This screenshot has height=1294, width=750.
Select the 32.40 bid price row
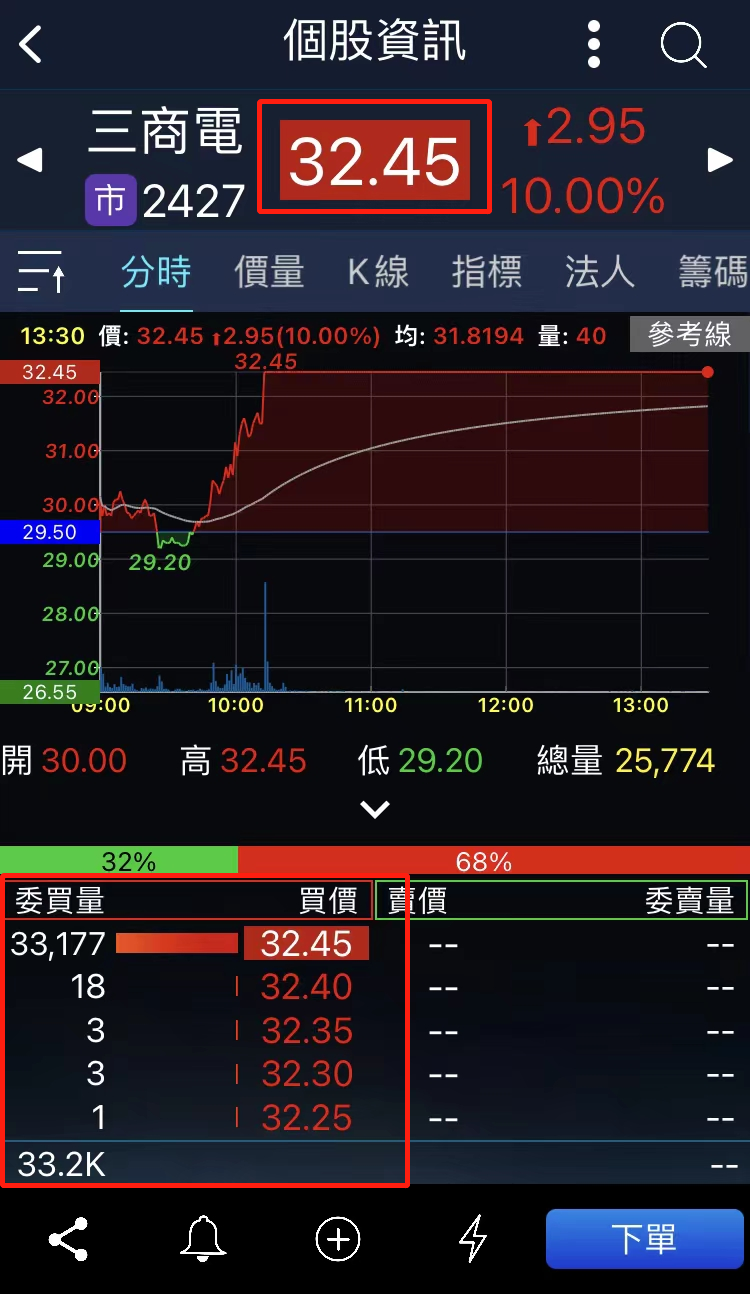click(306, 987)
